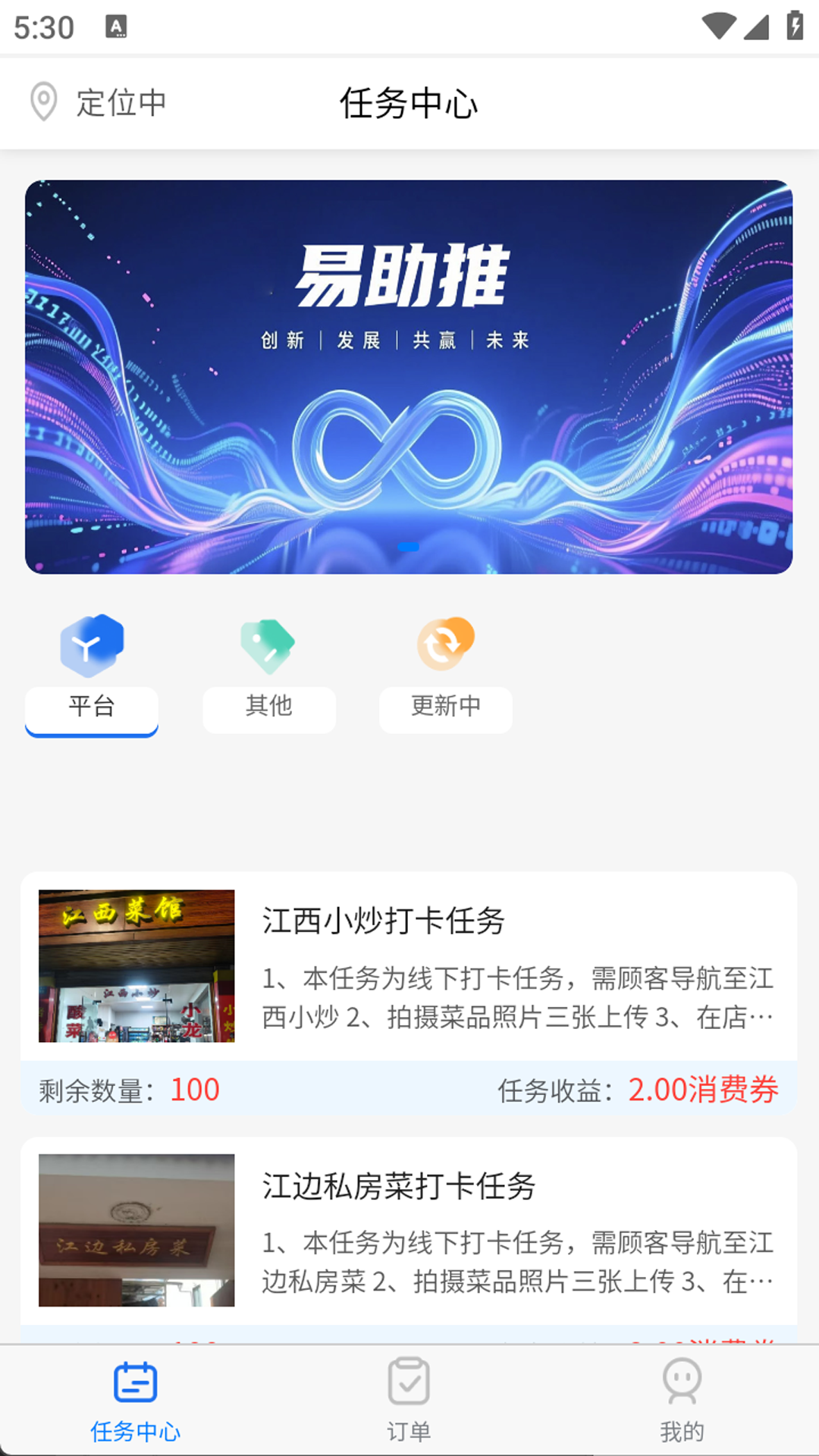
Task: Open the 我的 profile tab
Action: [682, 1400]
